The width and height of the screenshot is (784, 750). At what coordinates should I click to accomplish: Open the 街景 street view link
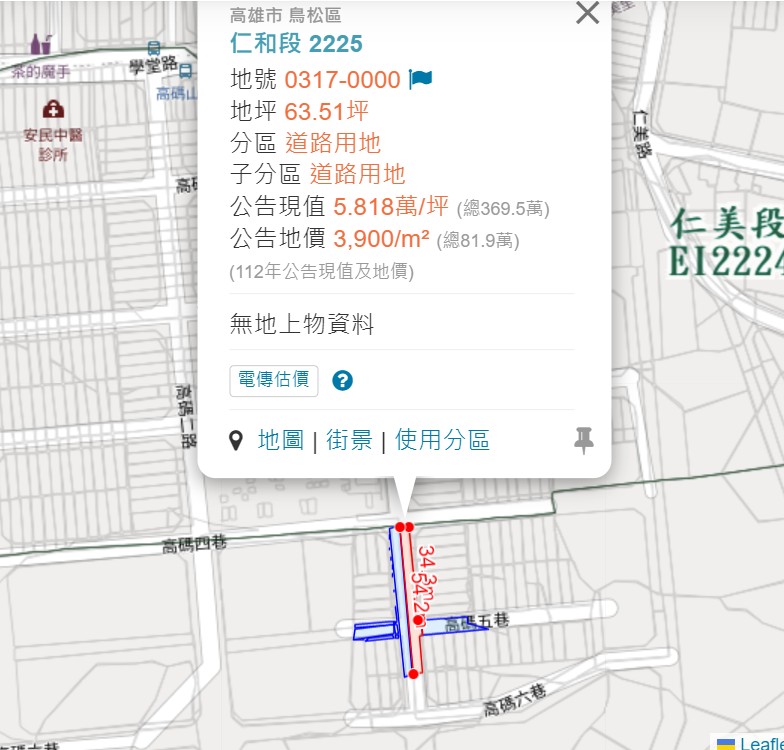(349, 440)
